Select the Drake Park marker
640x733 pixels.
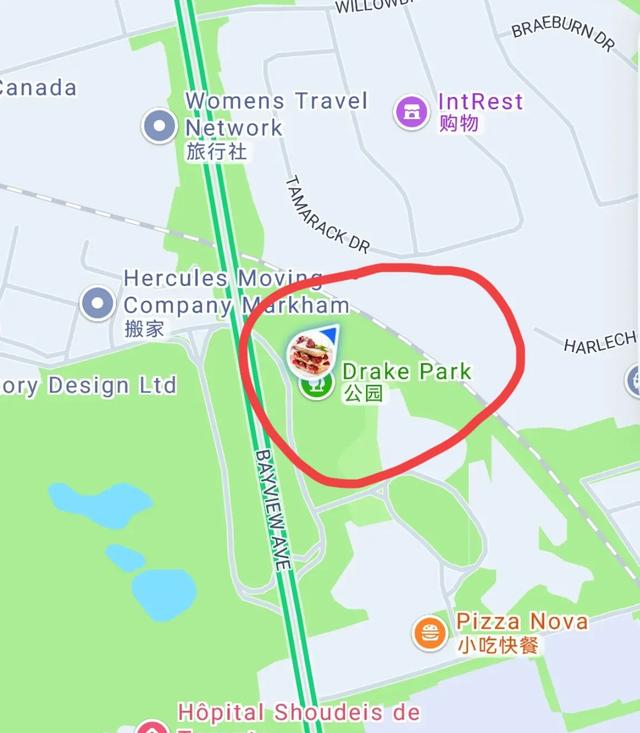318,385
